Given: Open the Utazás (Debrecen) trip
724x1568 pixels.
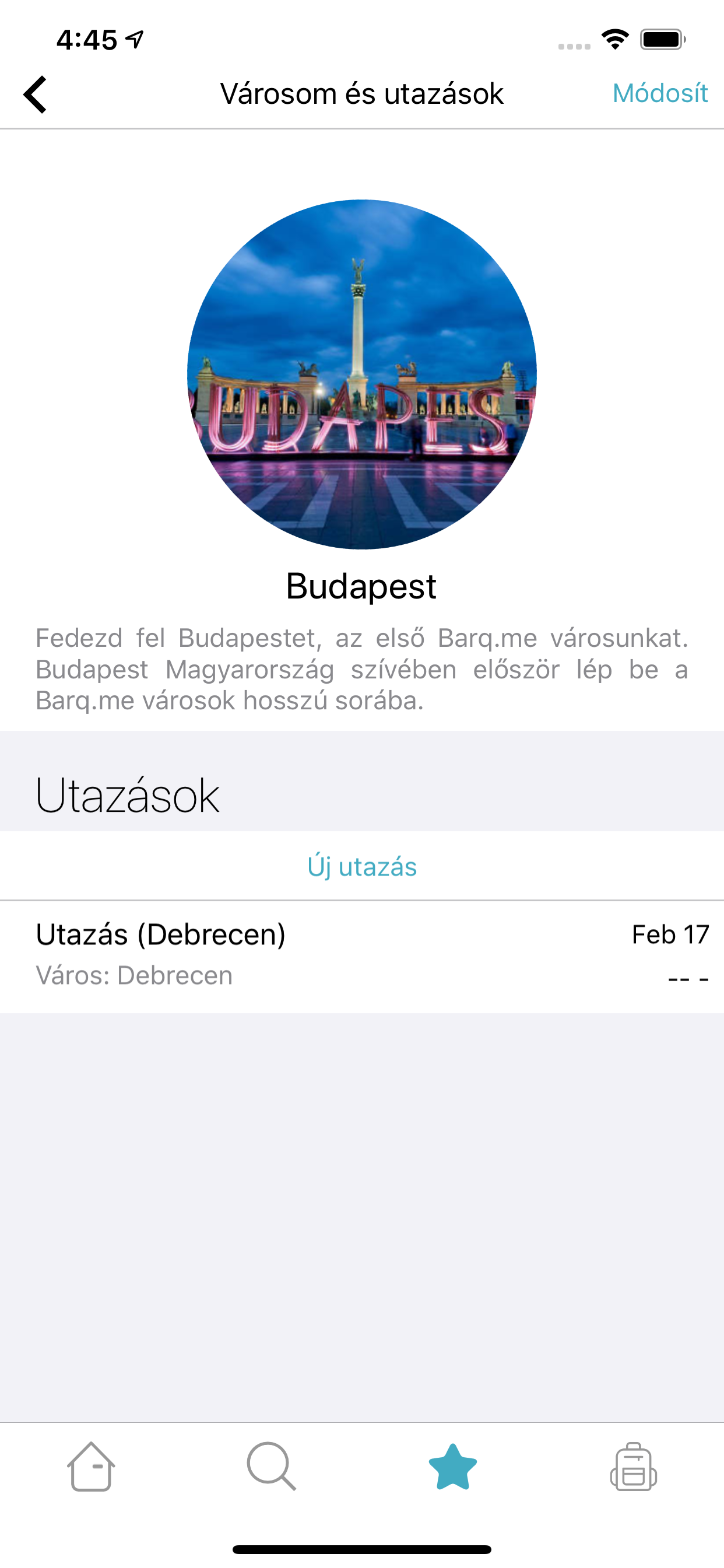Looking at the screenshot, I should (x=362, y=956).
